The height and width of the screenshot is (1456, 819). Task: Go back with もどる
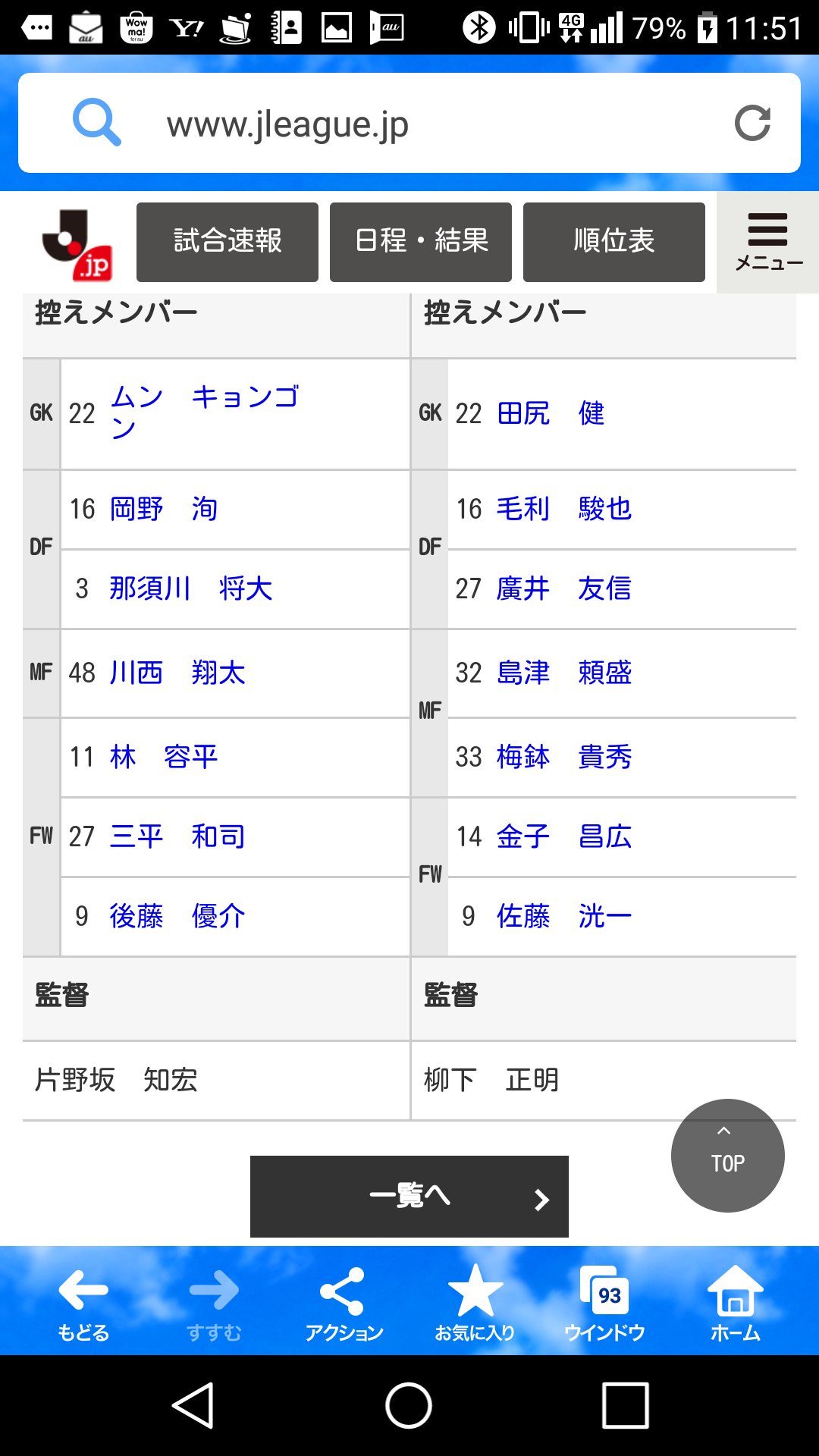click(83, 1302)
